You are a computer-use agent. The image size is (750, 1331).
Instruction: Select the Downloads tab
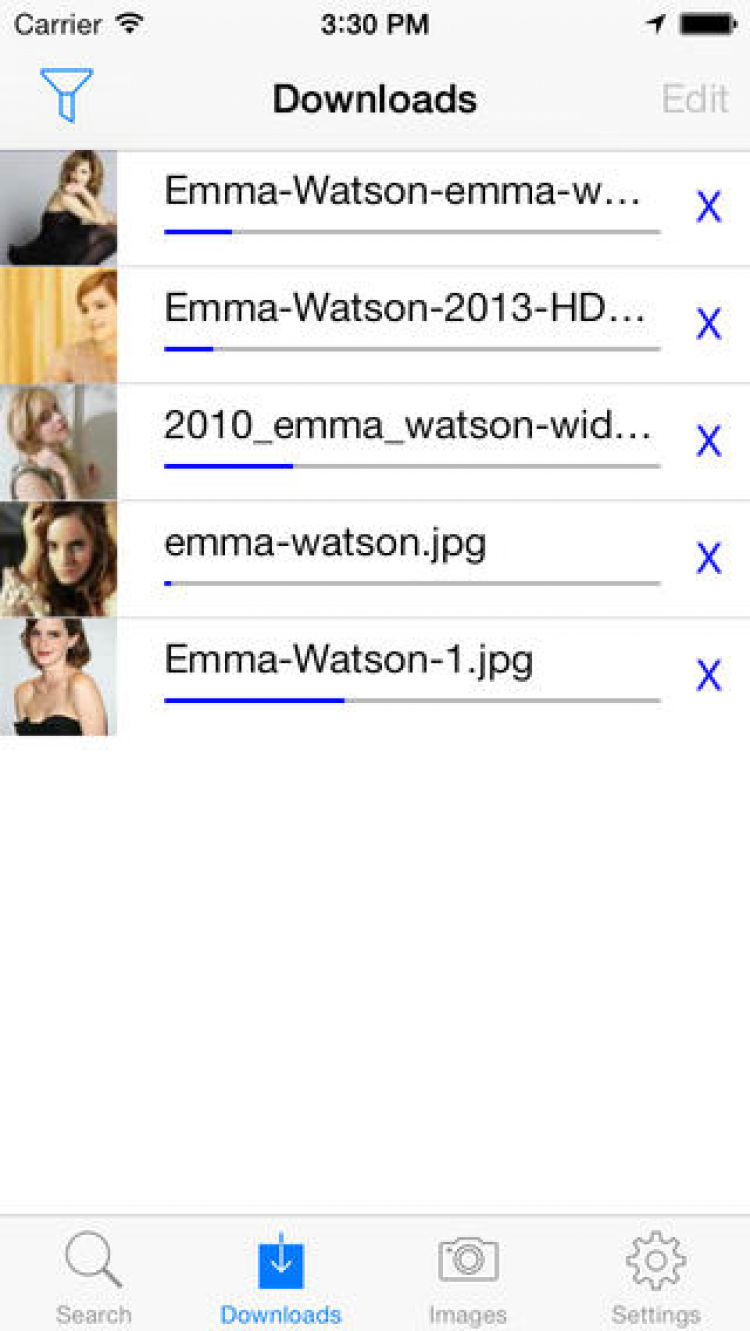coord(281,1276)
